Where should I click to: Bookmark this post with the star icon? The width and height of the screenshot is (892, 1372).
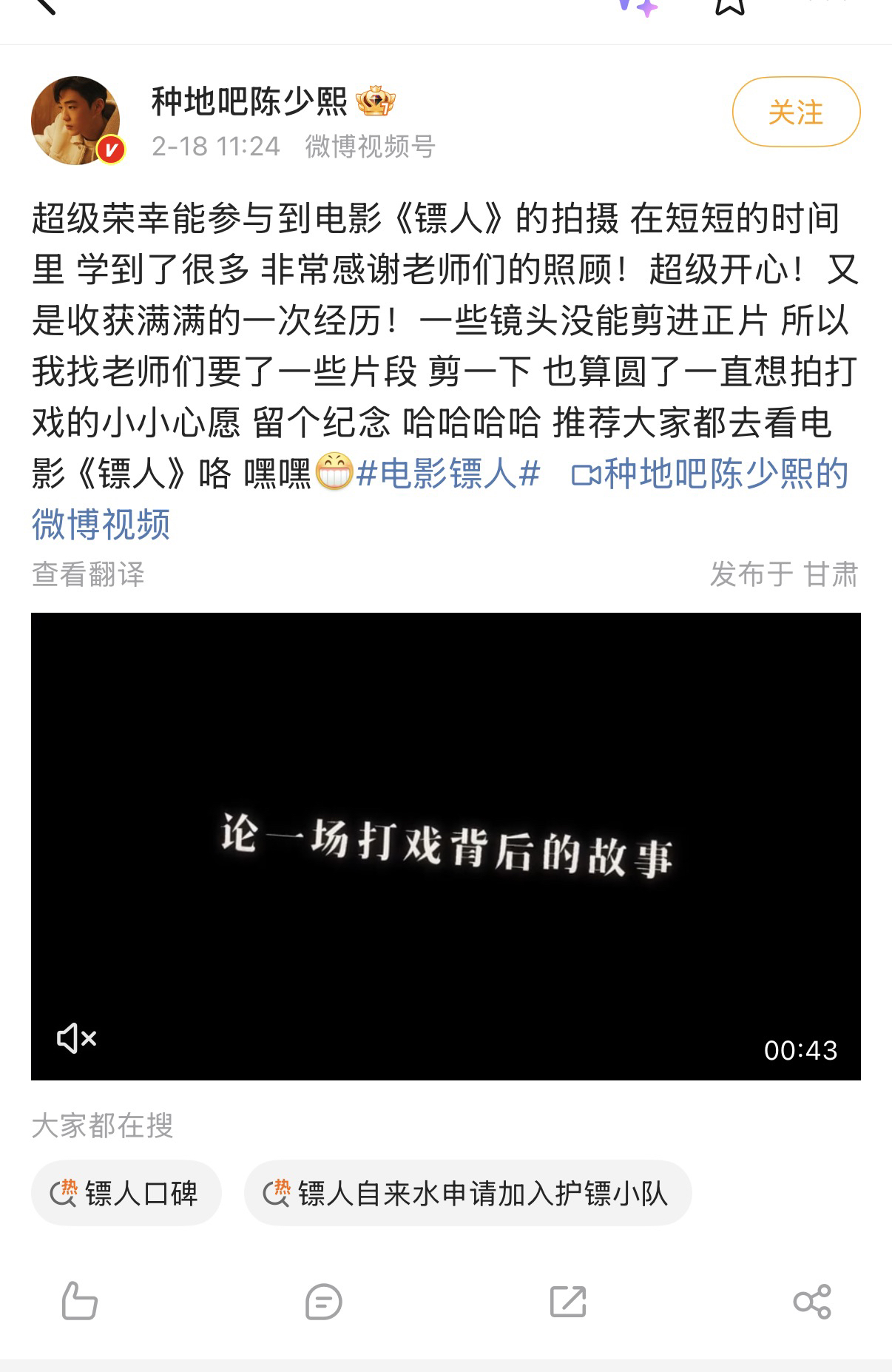pyautogui.click(x=729, y=6)
